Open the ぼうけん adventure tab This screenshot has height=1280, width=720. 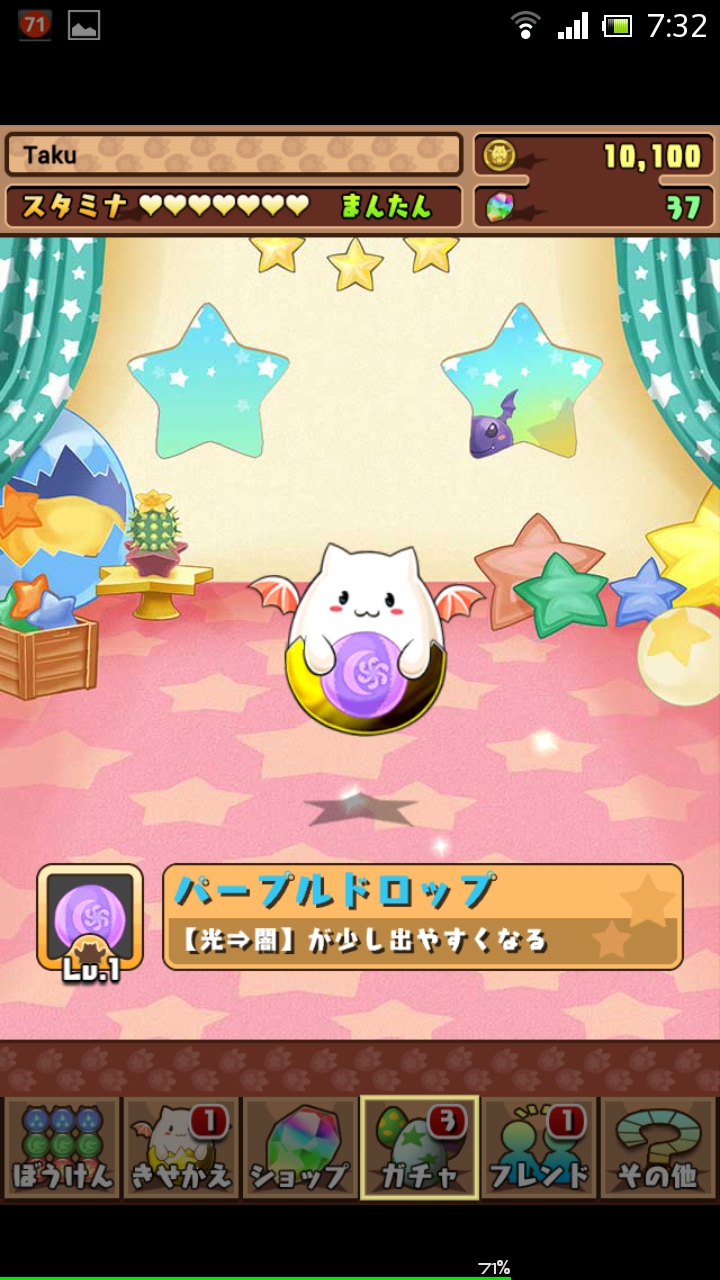(61, 1147)
